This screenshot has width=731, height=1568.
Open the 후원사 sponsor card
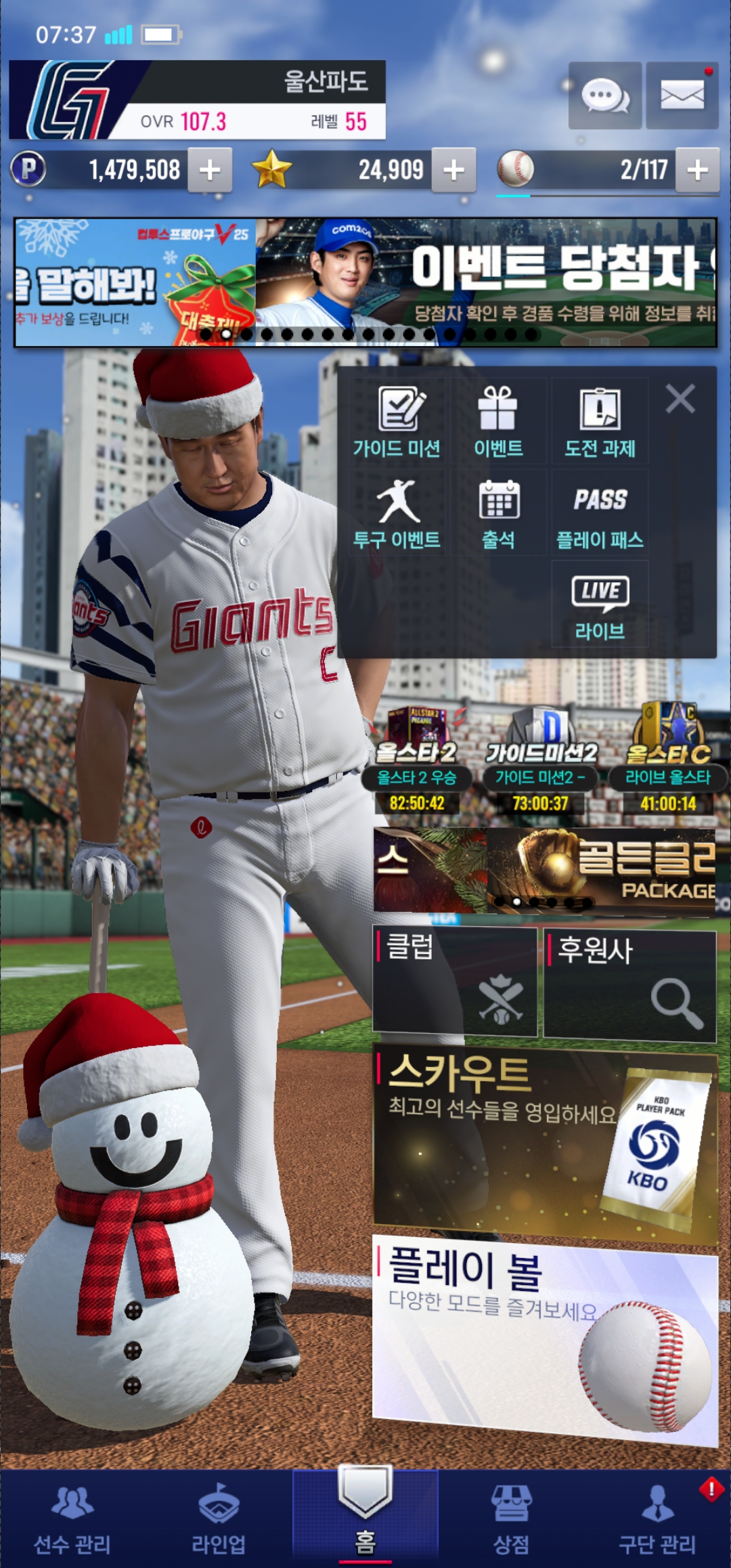(x=629, y=985)
